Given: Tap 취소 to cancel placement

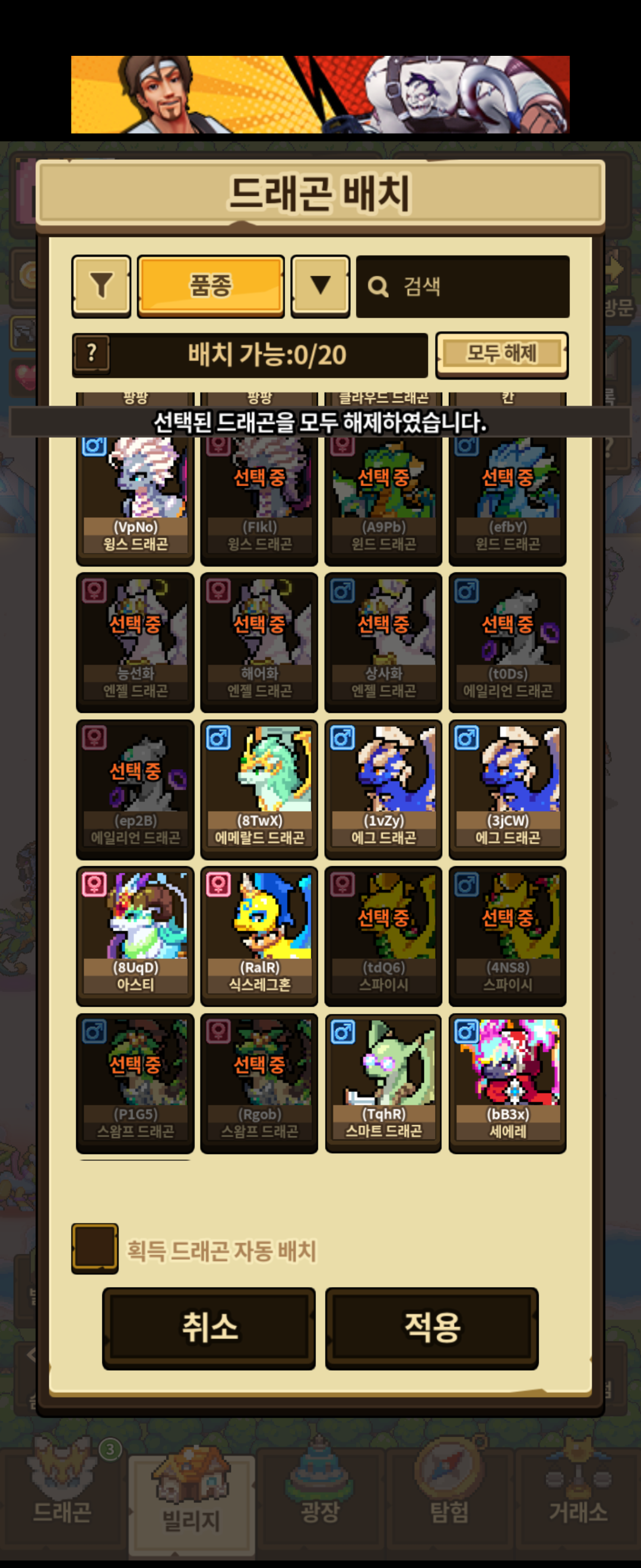Looking at the screenshot, I should [x=208, y=1327].
